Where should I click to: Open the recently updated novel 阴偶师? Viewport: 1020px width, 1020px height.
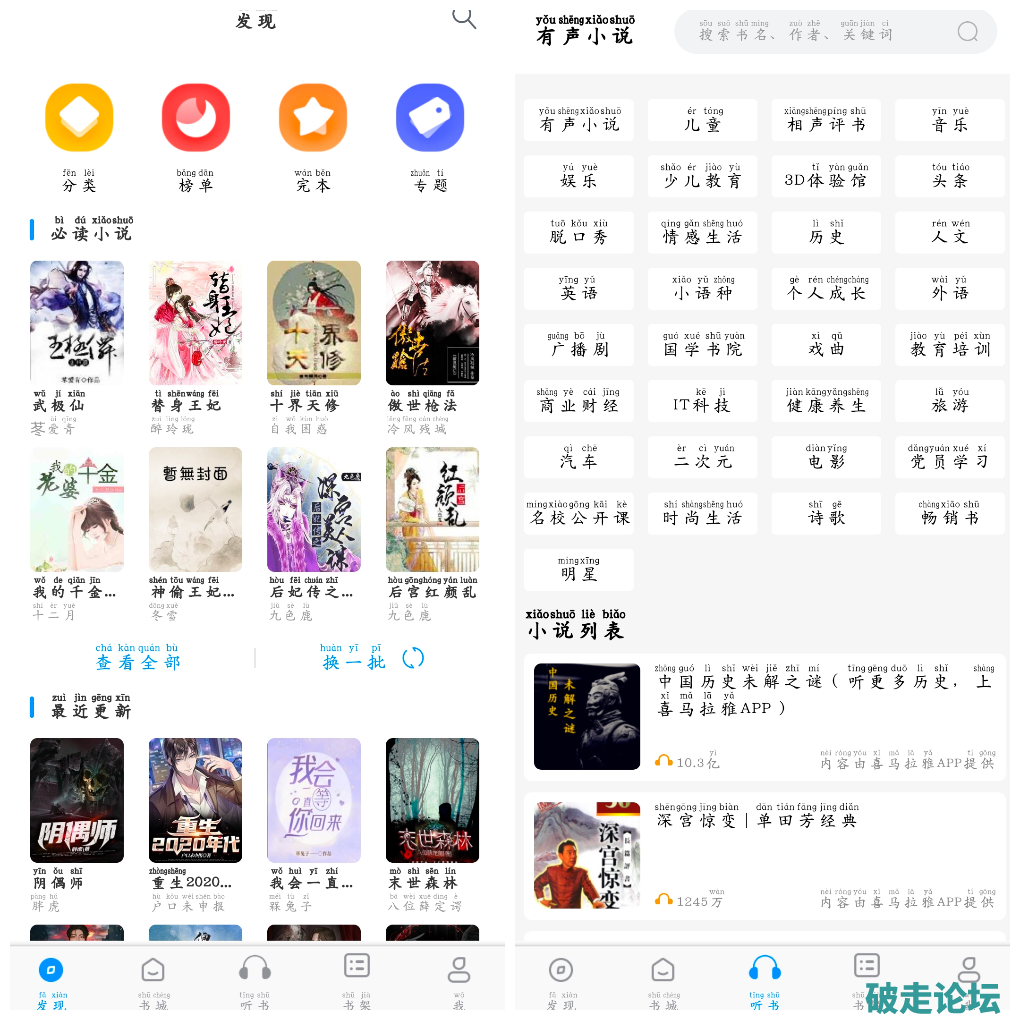pos(77,800)
